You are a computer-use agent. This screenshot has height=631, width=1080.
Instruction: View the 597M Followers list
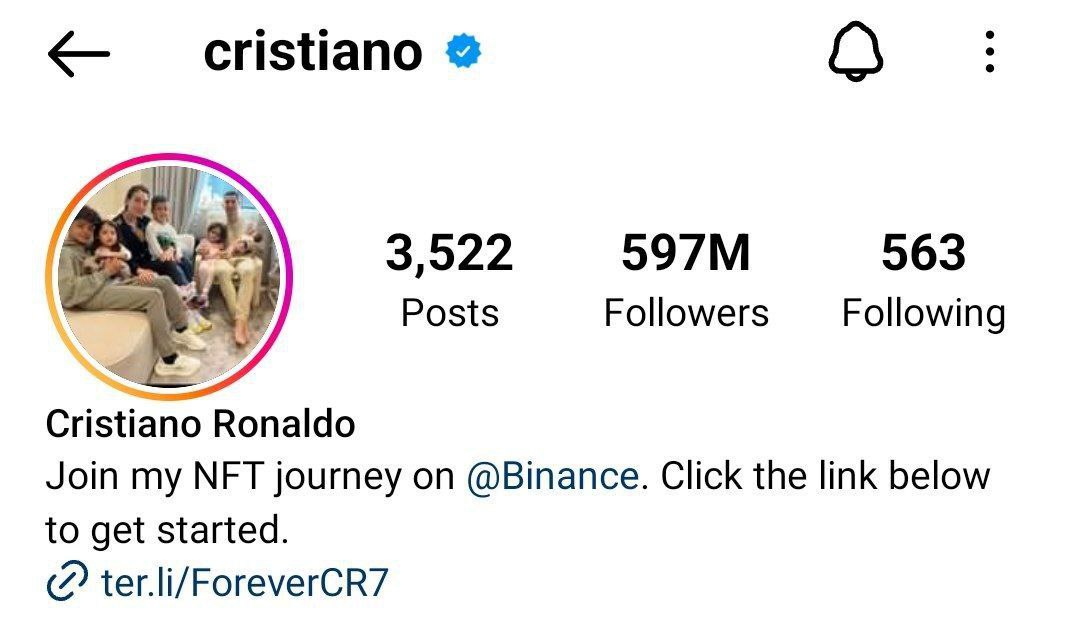tap(686, 280)
